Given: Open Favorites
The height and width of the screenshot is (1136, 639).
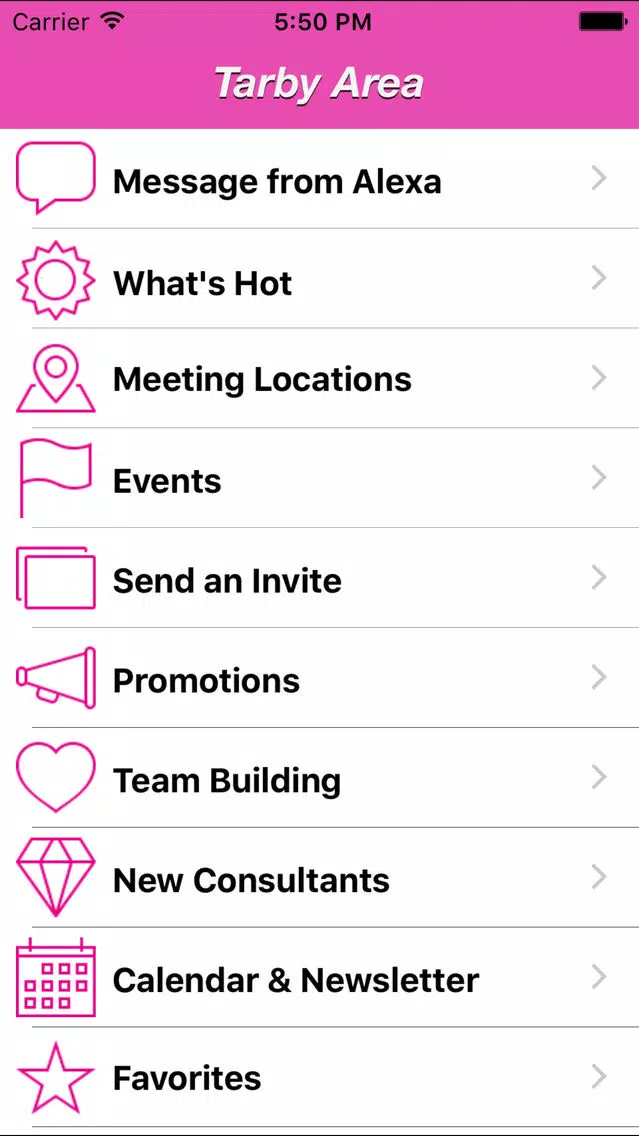Looking at the screenshot, I should (320, 1077).
